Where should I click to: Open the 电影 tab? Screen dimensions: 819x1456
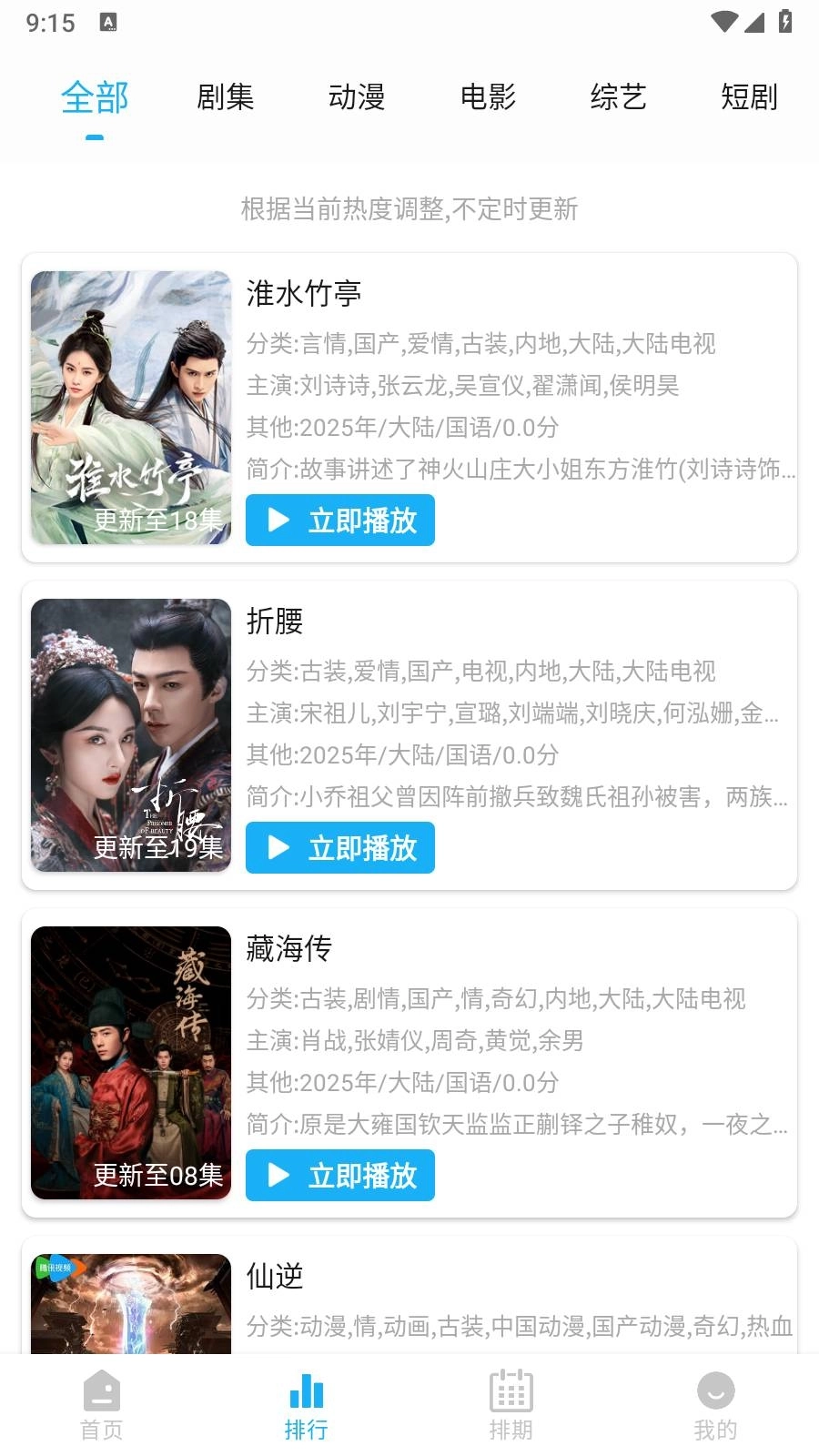(x=488, y=96)
